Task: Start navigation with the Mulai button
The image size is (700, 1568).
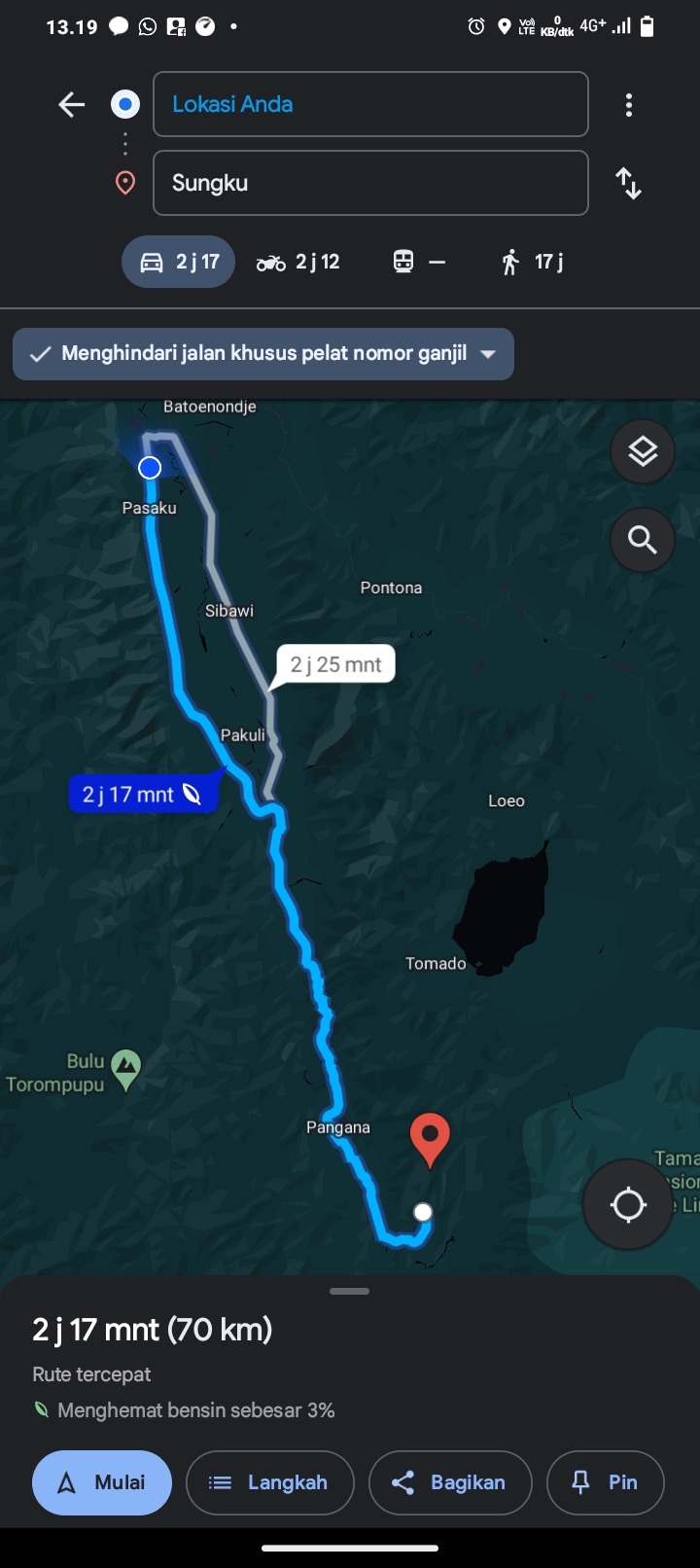Action: (102, 1482)
